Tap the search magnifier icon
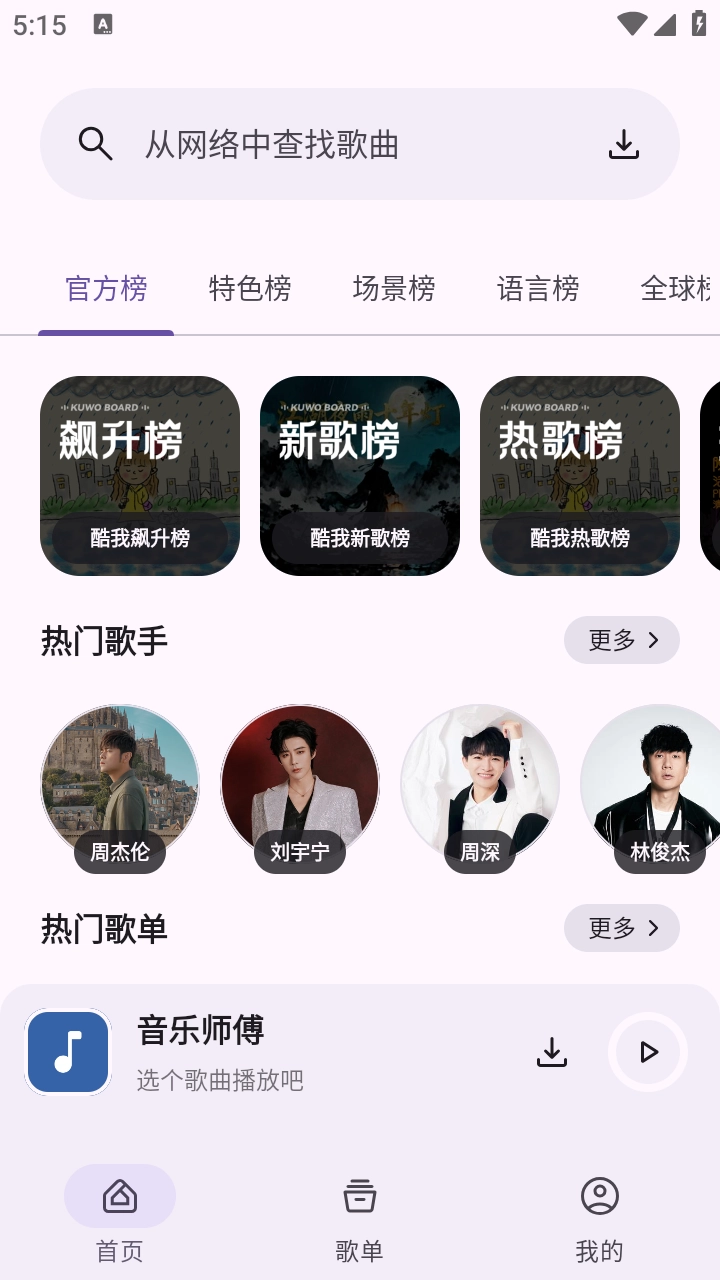Viewport: 720px width, 1280px height. [95, 143]
